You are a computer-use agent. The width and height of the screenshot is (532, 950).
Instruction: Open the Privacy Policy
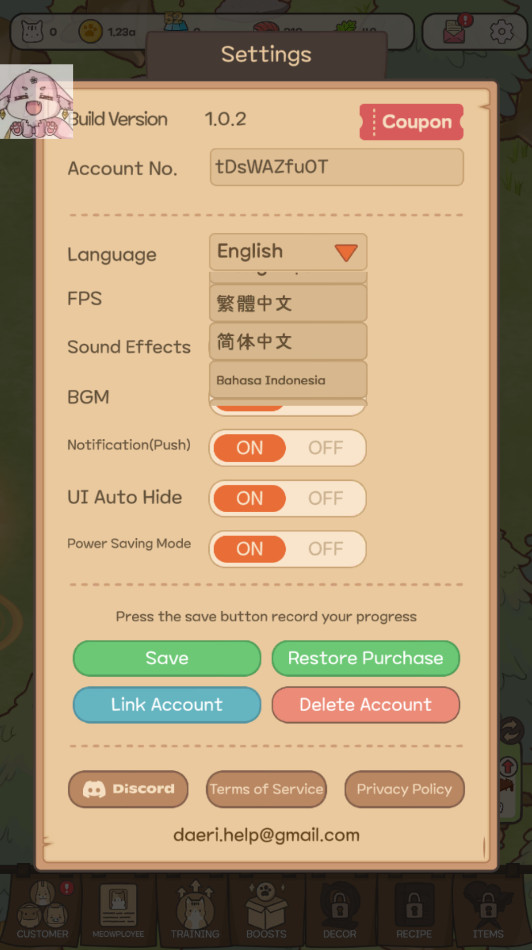tap(404, 789)
